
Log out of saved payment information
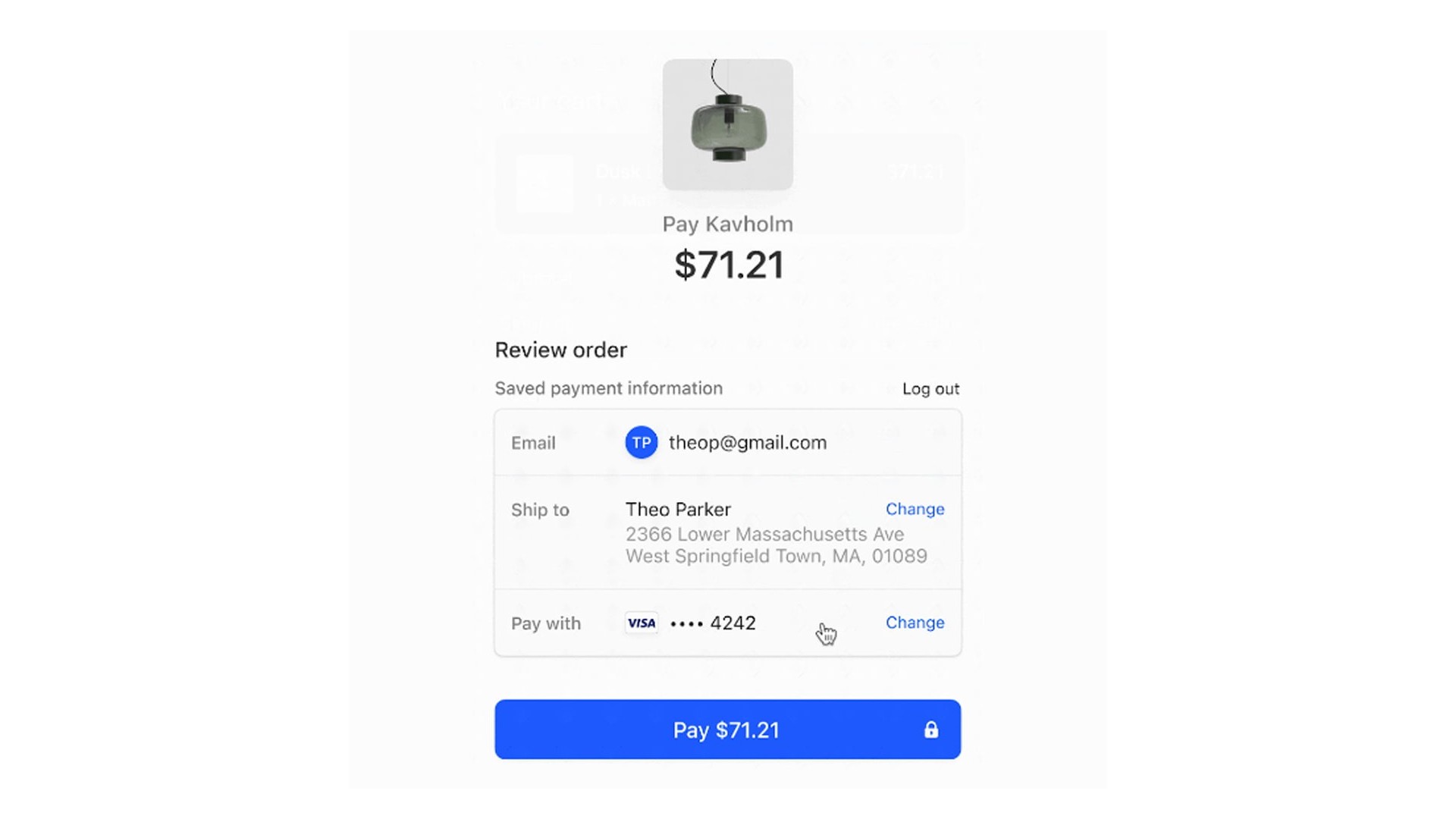coord(930,389)
